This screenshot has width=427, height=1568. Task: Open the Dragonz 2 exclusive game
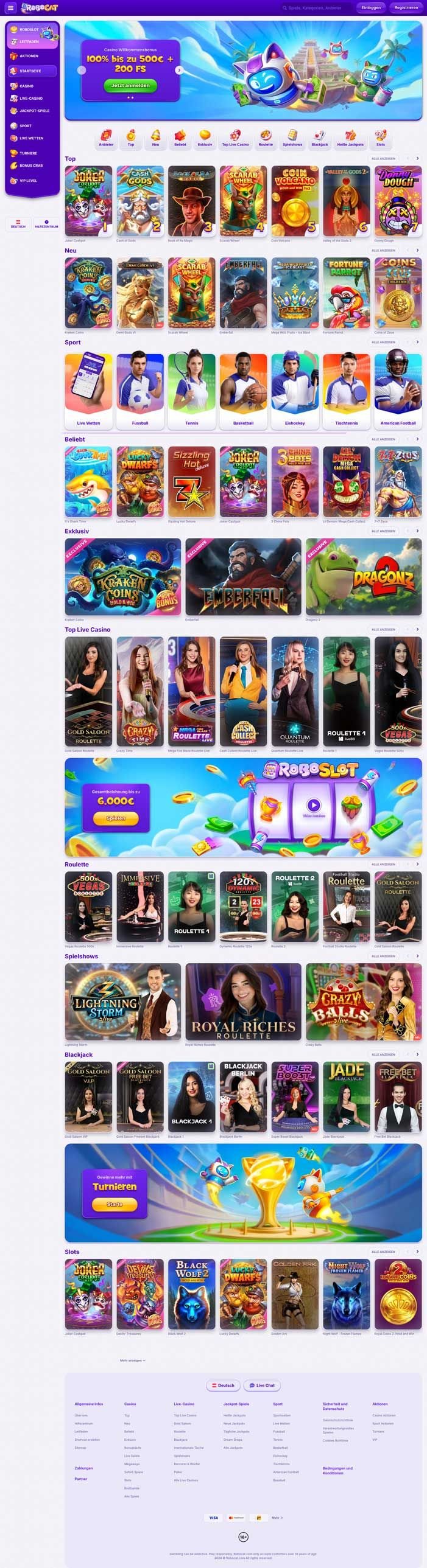364,576
